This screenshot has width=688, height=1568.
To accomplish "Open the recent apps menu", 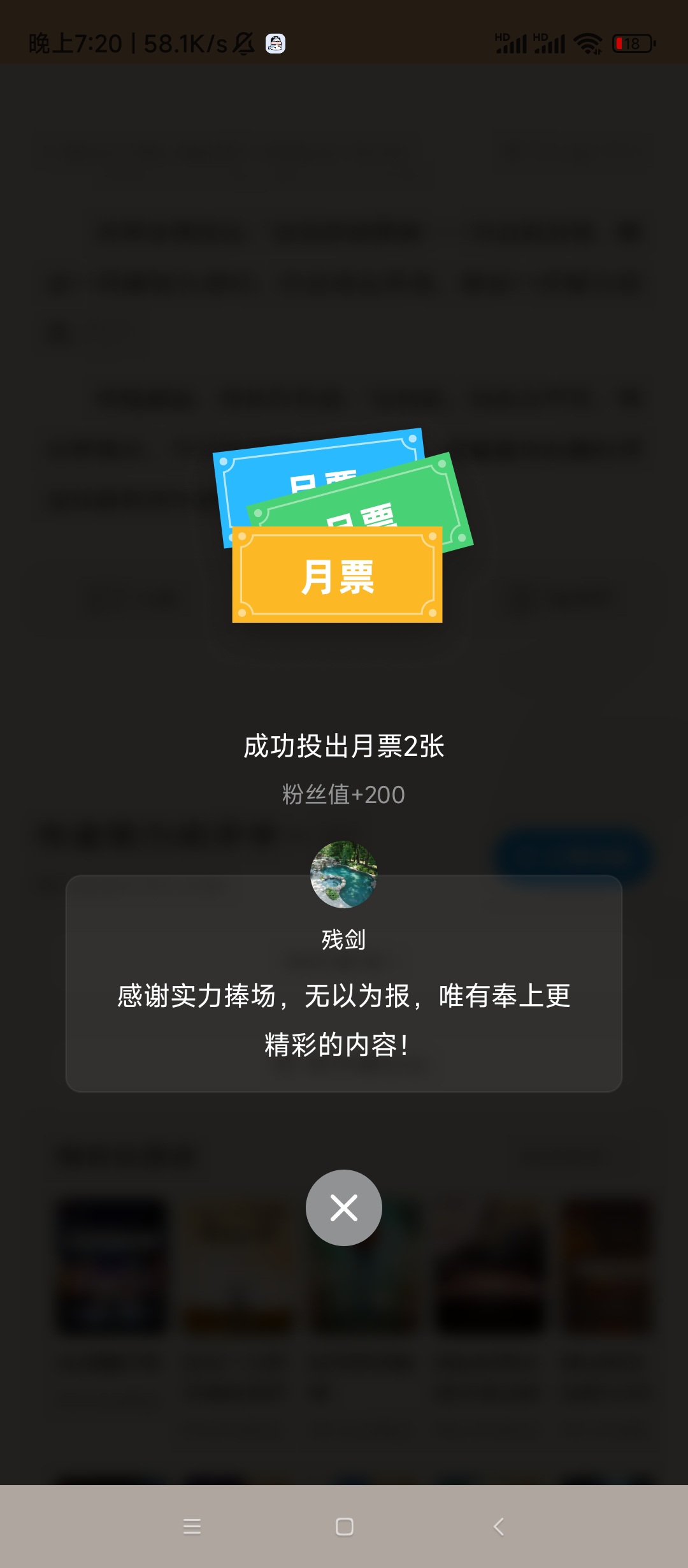I will [192, 1526].
